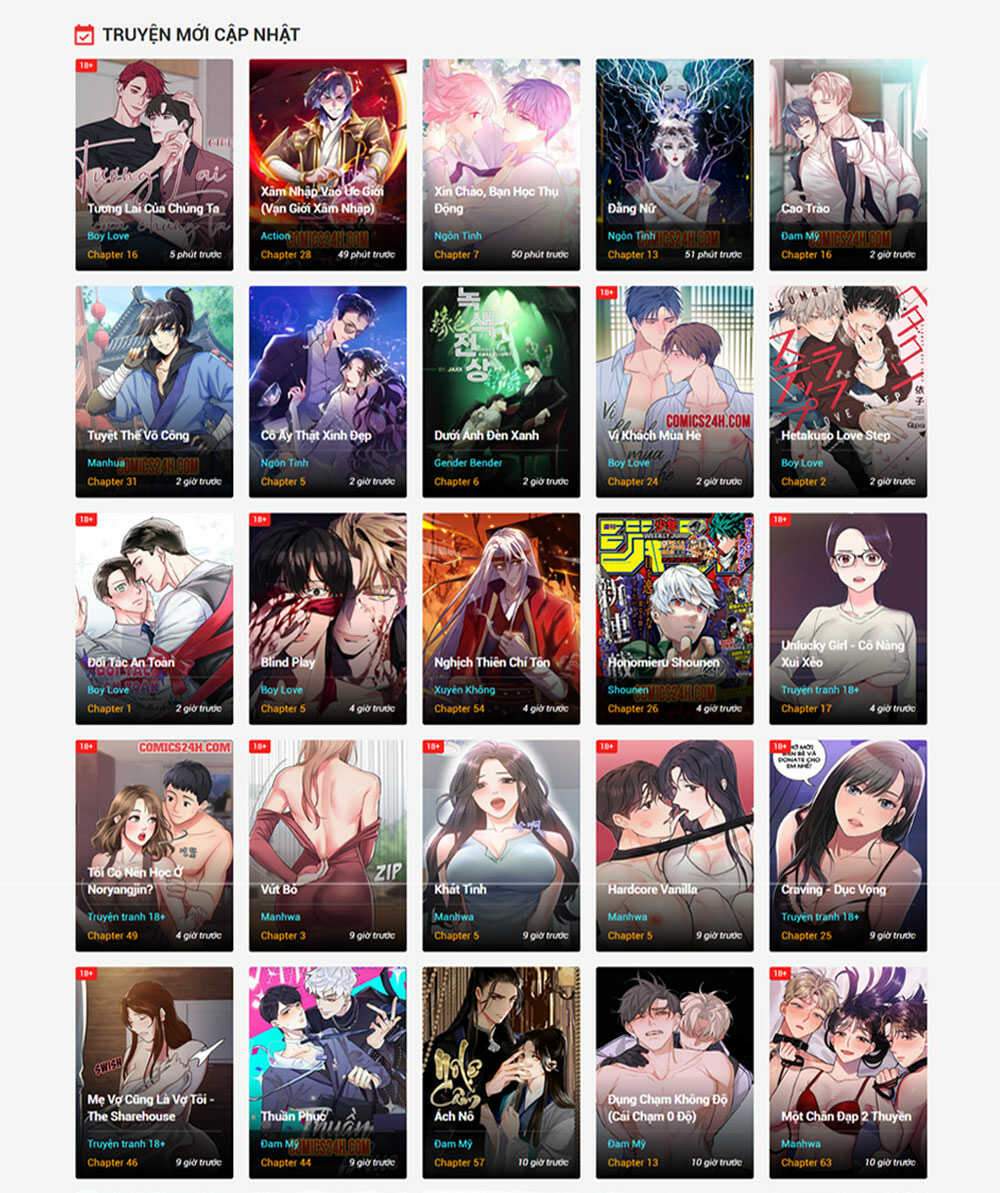Select the Gender Bender genre link

[x=468, y=463]
